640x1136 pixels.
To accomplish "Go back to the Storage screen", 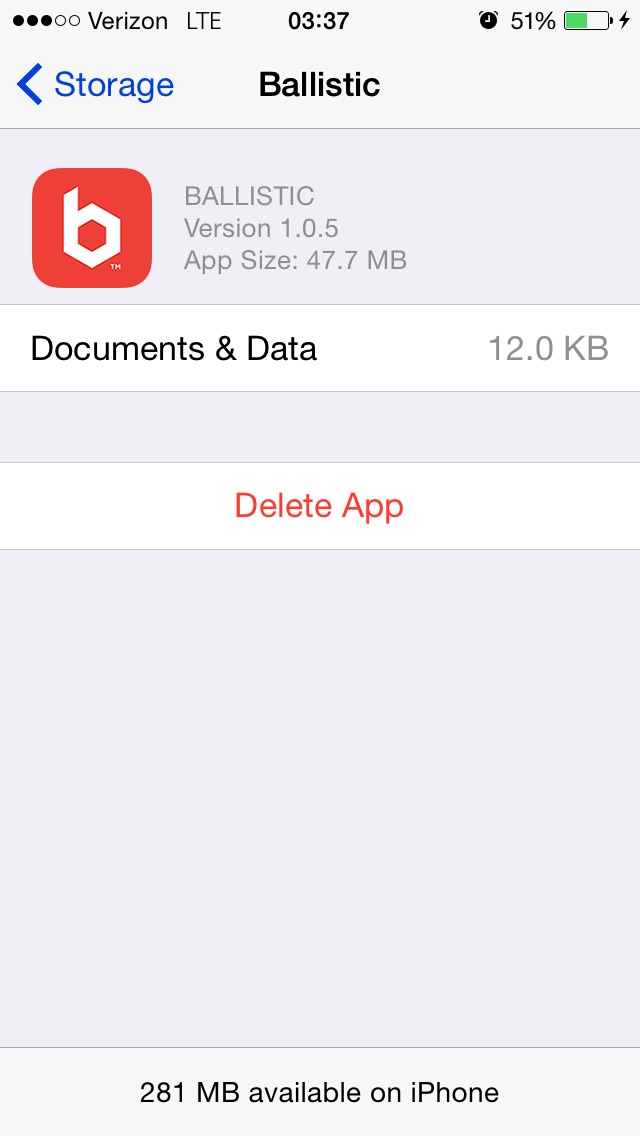I will [x=95, y=85].
